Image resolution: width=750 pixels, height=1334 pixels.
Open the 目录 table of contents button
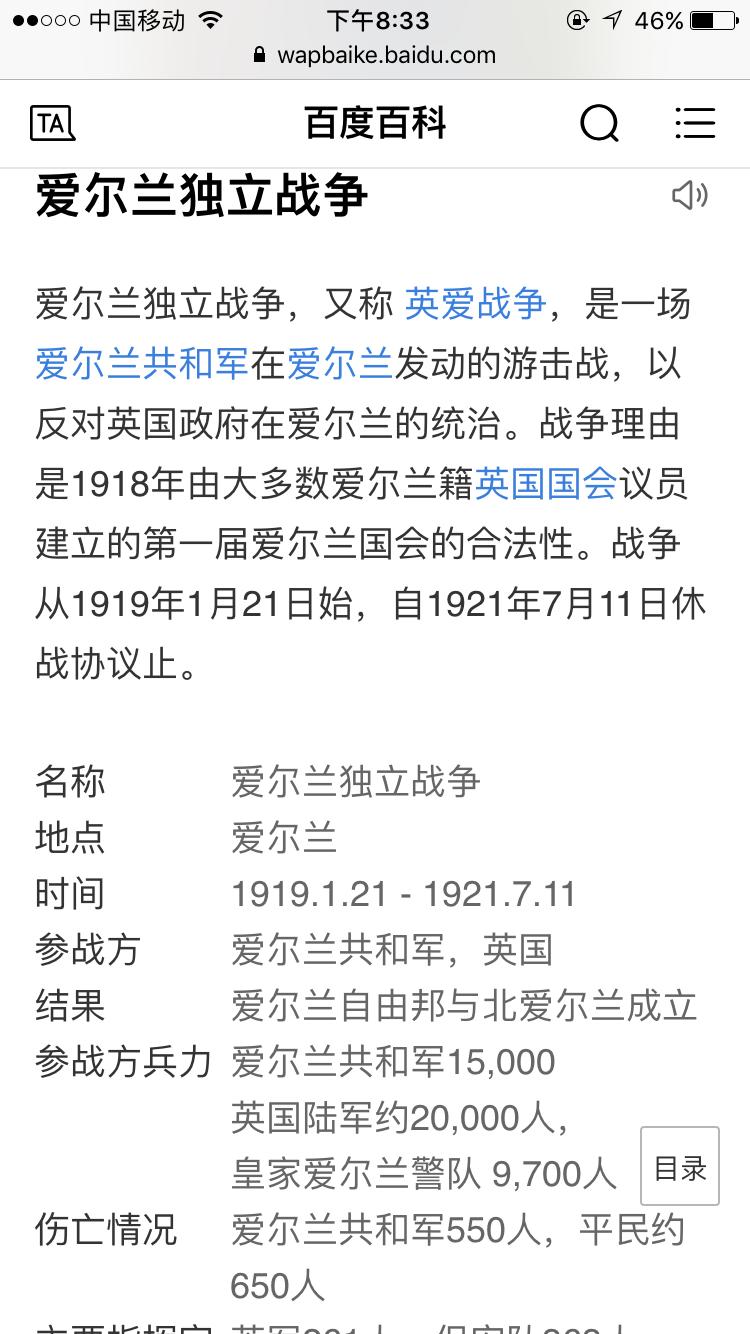coord(679,1167)
